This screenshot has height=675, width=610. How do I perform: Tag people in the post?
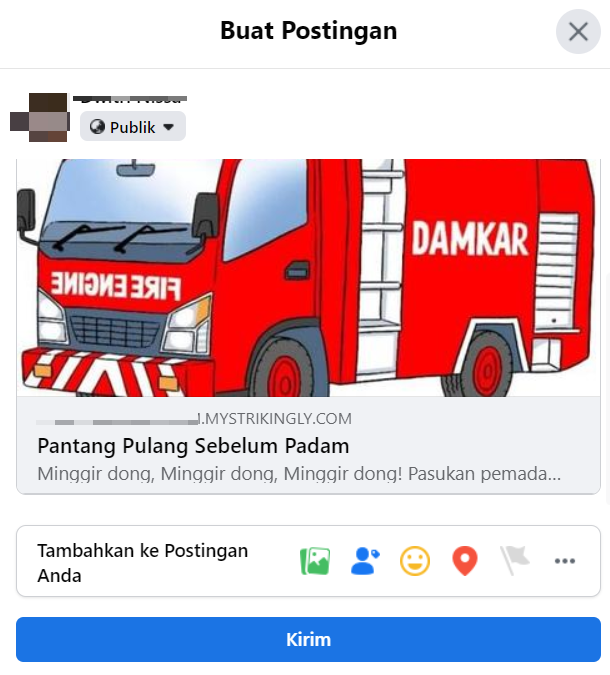click(365, 561)
